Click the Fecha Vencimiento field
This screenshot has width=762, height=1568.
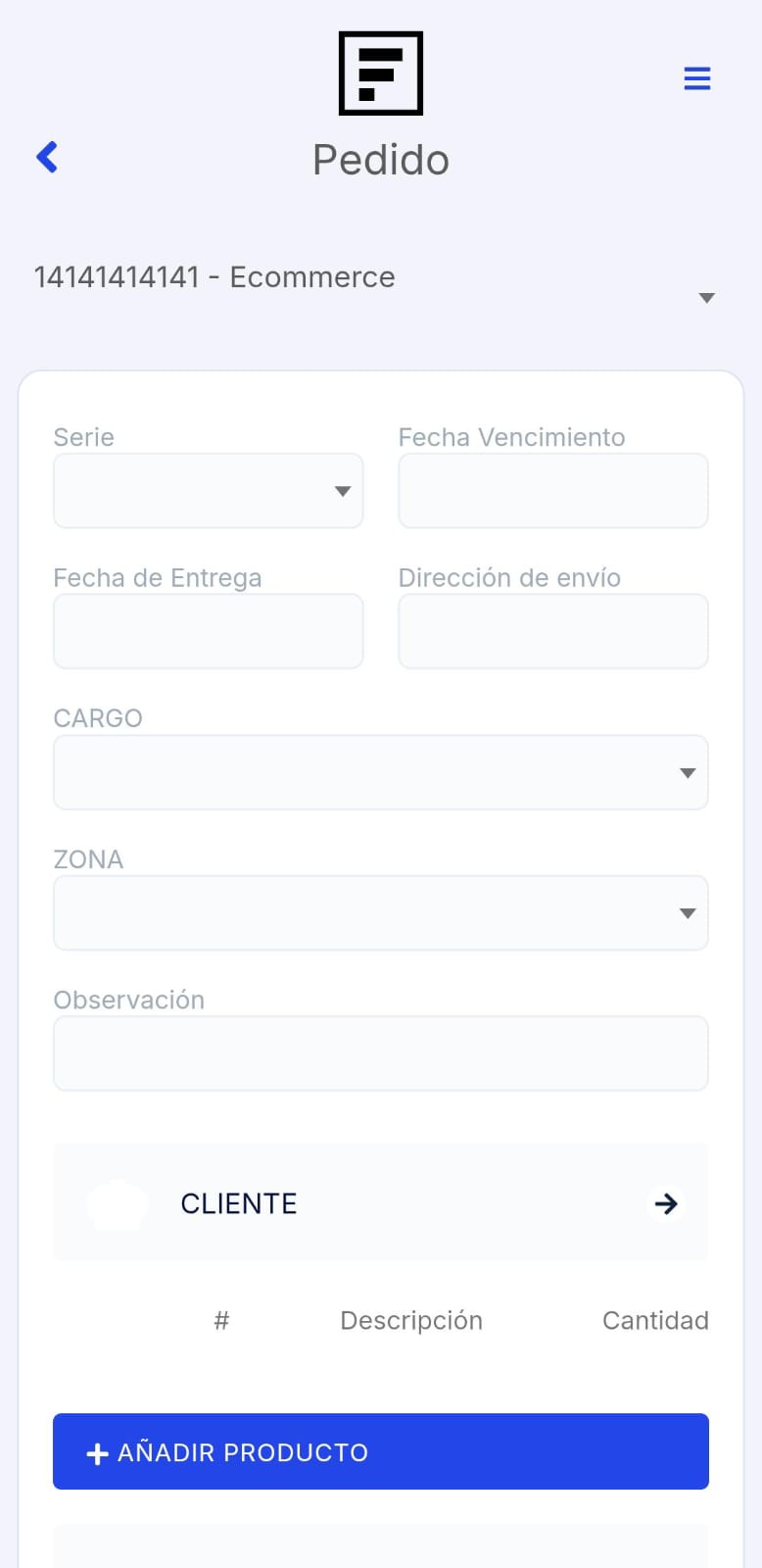[552, 491]
